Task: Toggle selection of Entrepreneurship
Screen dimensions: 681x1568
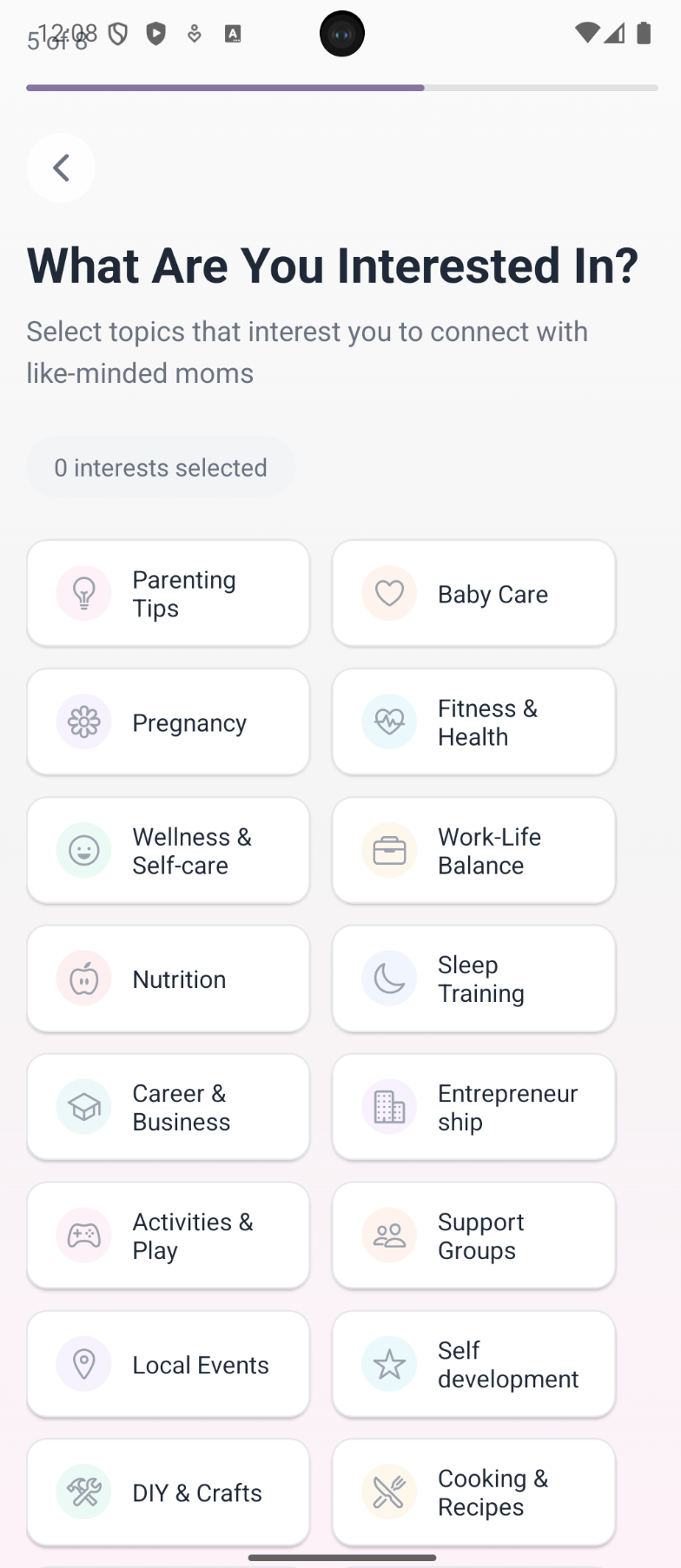Action: pos(473,1107)
